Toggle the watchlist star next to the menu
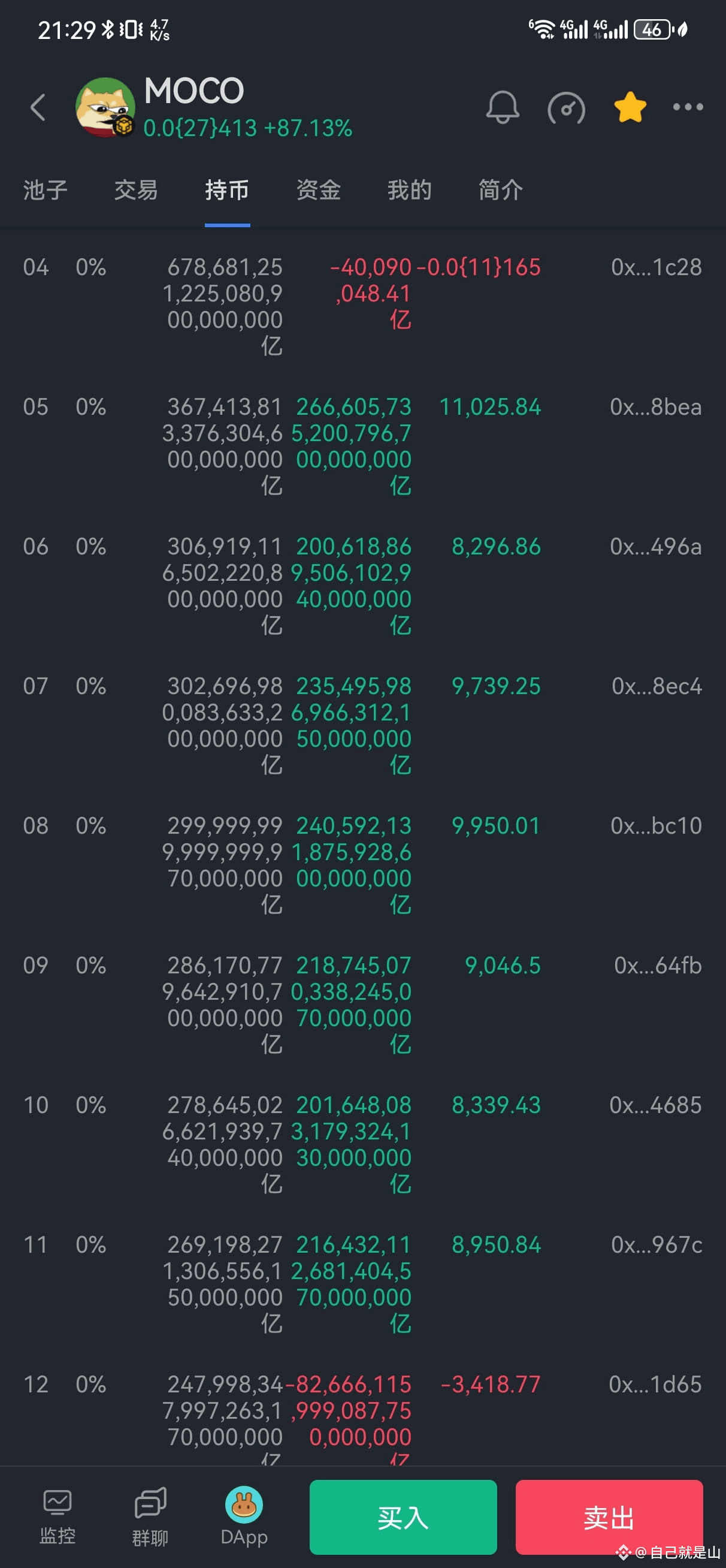The height and width of the screenshot is (1568, 726). click(630, 107)
